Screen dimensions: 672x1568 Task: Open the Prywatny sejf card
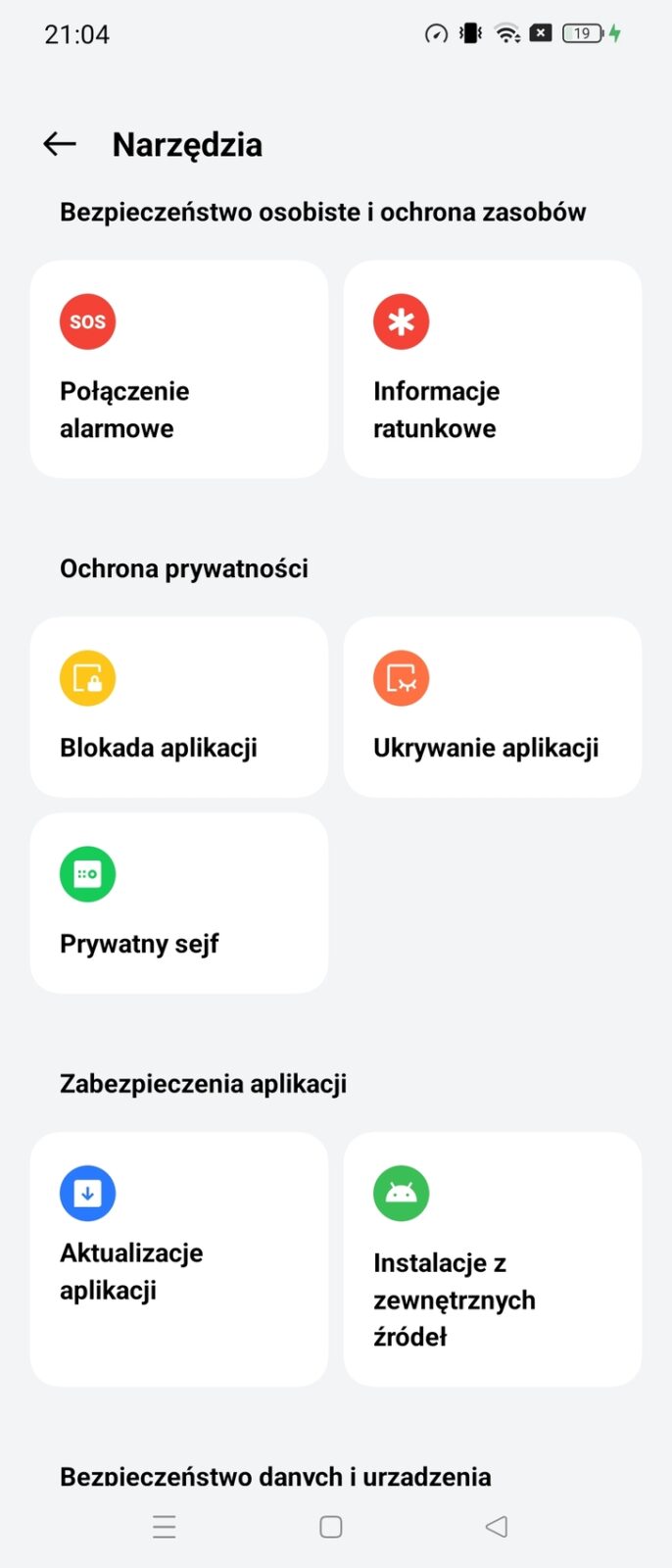pyautogui.click(x=179, y=903)
